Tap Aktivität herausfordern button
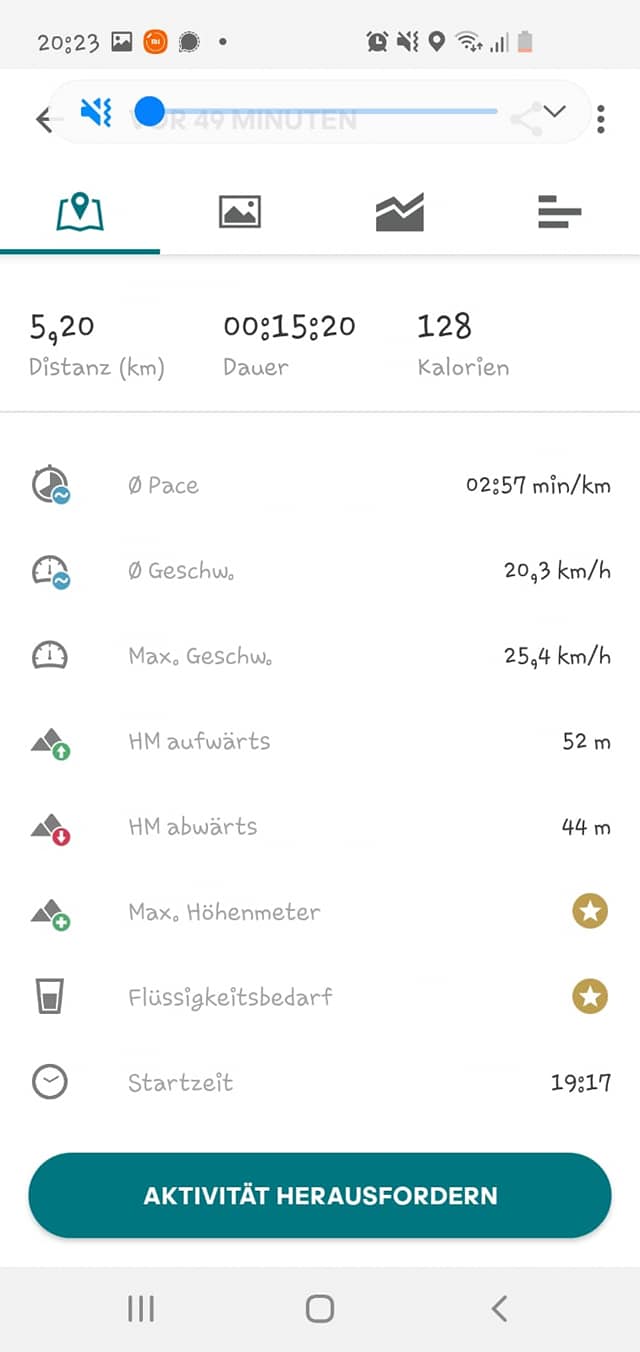640x1352 pixels. [320, 1196]
